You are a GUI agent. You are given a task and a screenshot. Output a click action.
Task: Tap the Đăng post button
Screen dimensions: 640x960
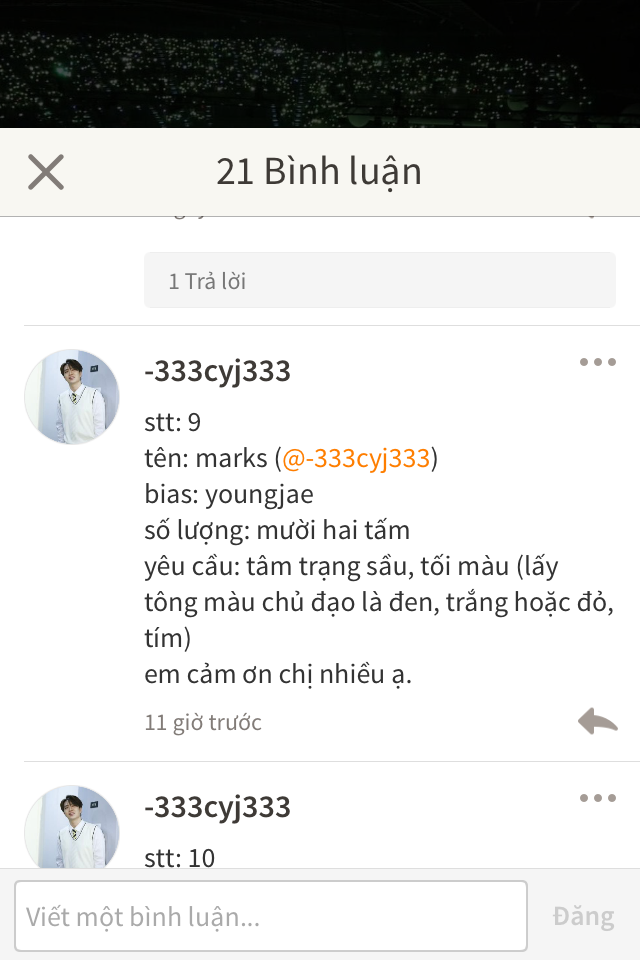tap(584, 916)
